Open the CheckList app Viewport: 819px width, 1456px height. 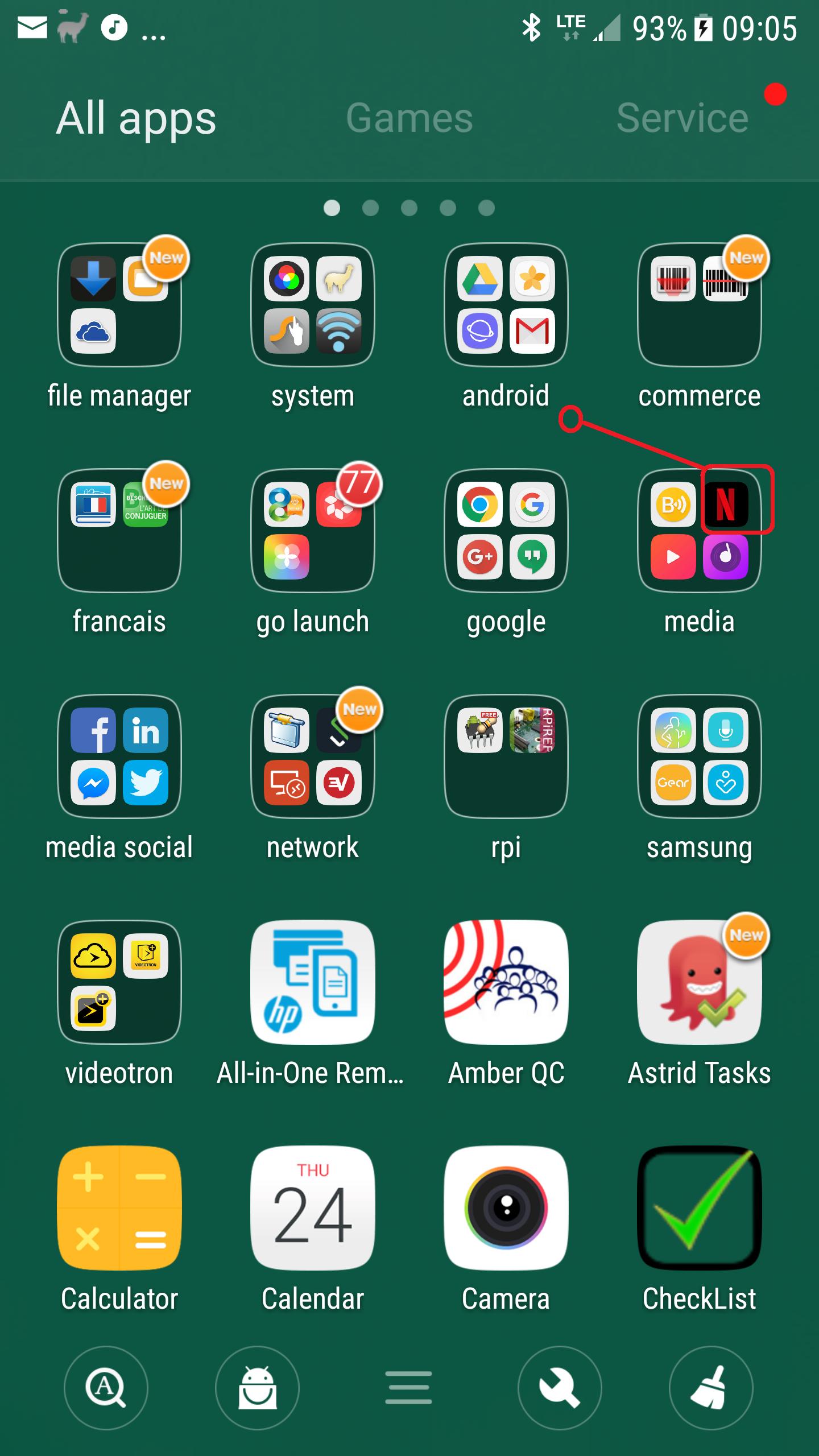pyautogui.click(x=699, y=1206)
